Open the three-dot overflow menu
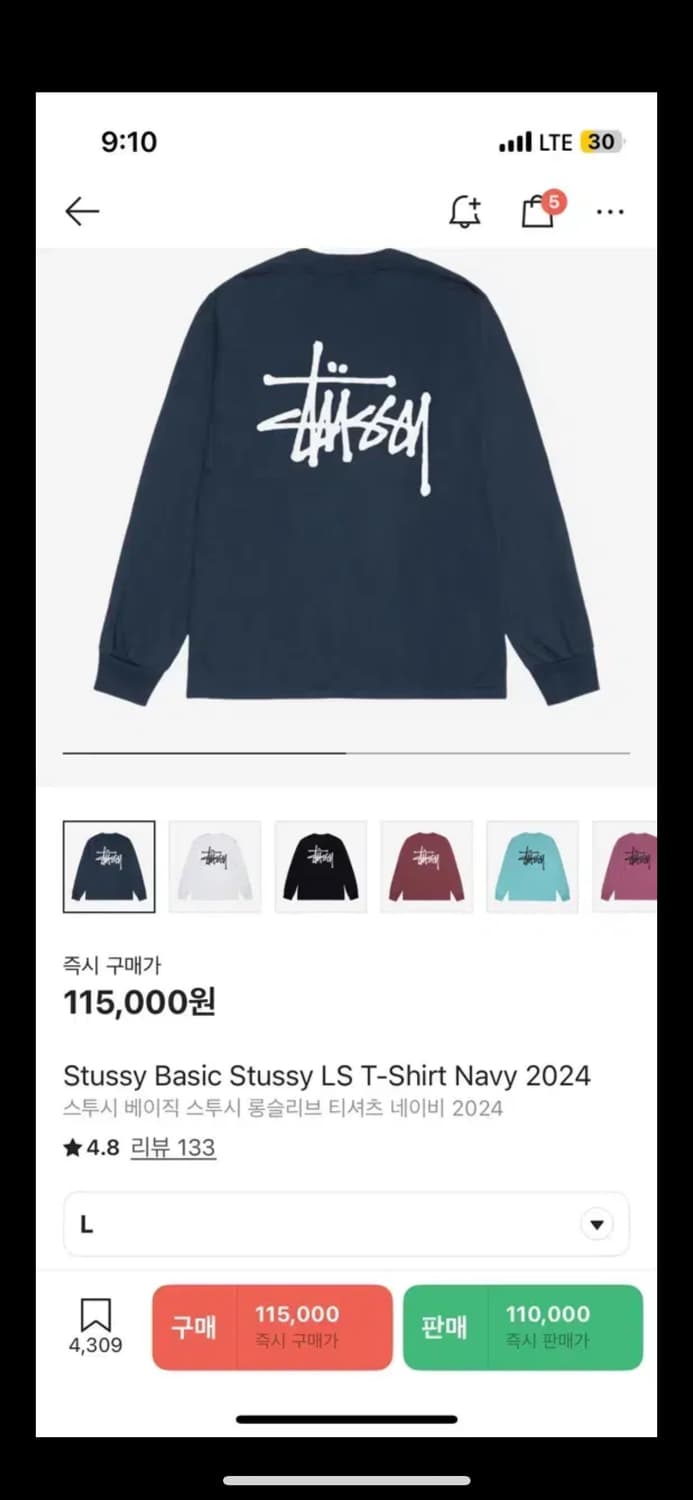This screenshot has height=1500, width=693. (x=610, y=212)
